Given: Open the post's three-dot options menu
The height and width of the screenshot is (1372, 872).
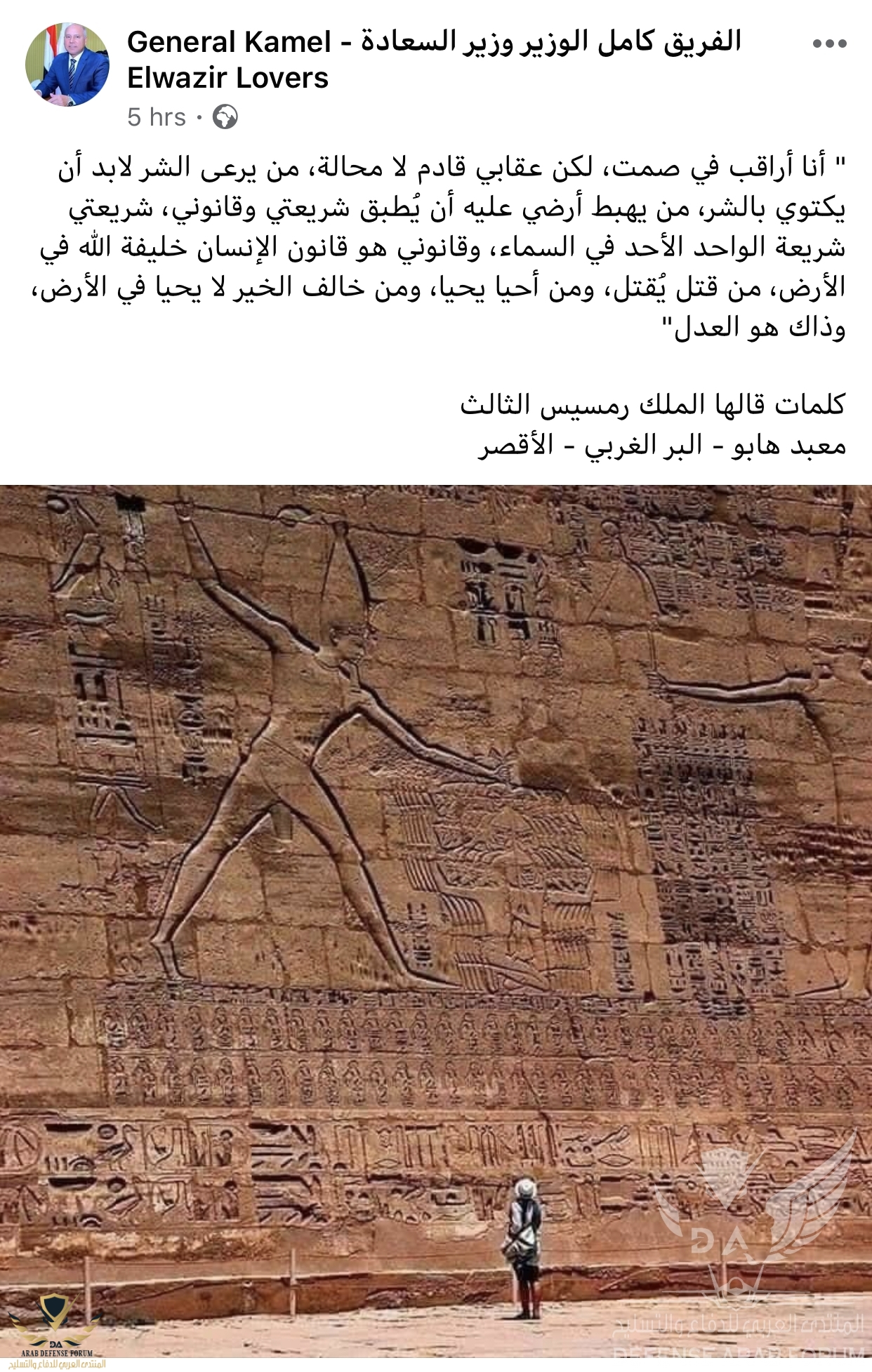Looking at the screenshot, I should (x=829, y=44).
